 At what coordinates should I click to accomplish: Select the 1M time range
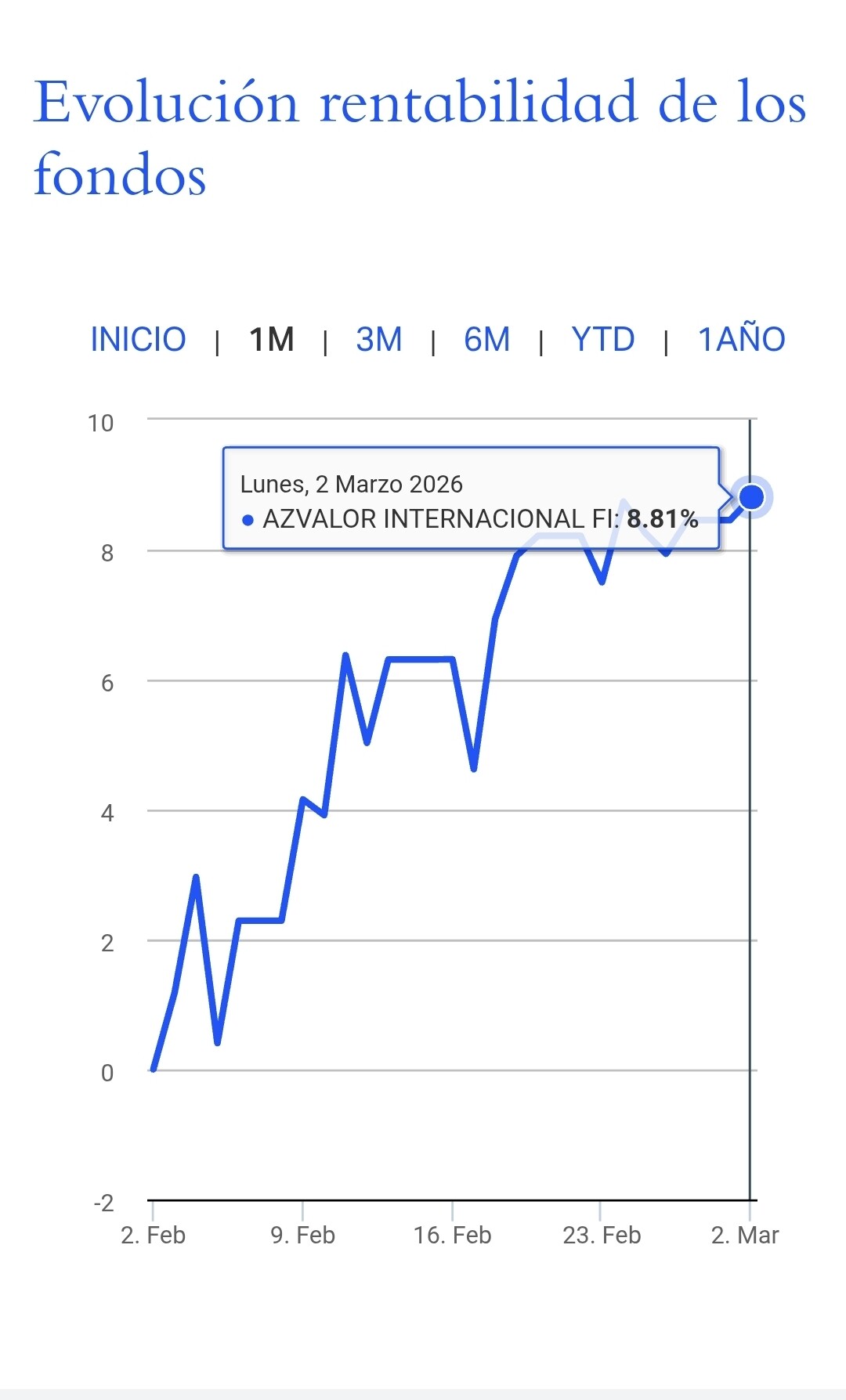pos(271,340)
